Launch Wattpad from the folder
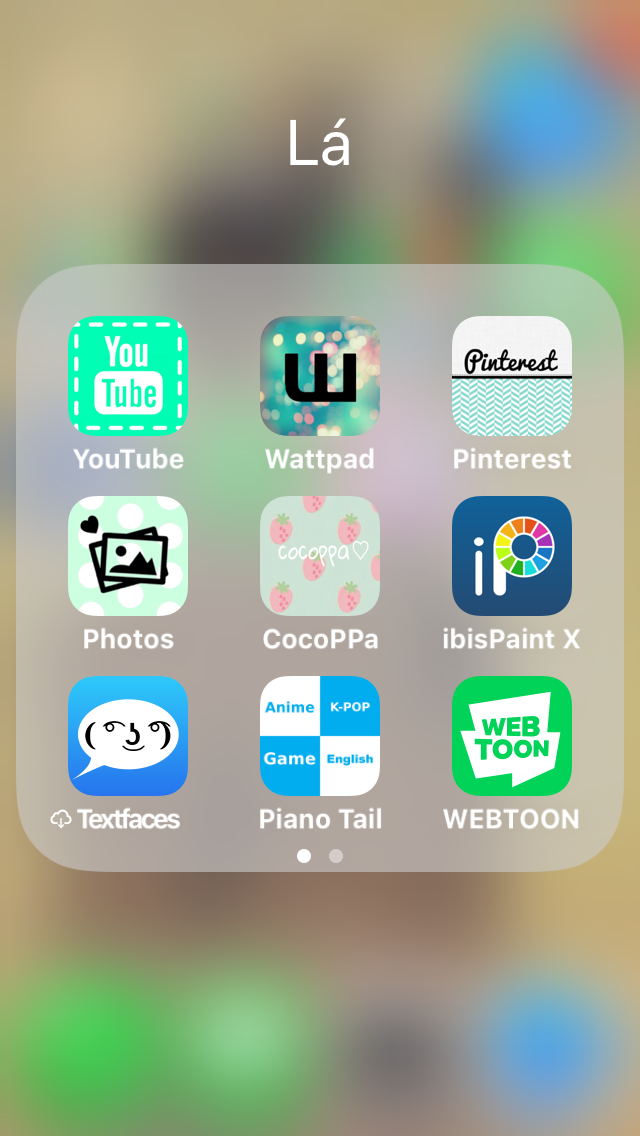Viewport: 640px width, 1136px height. point(320,375)
